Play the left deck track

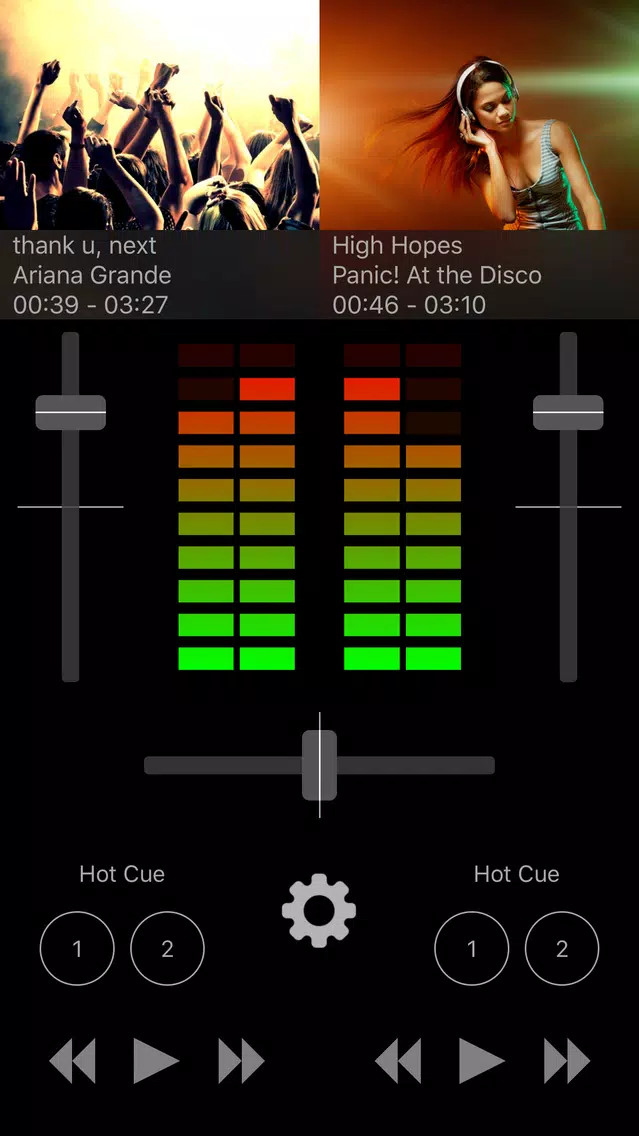(x=156, y=1061)
